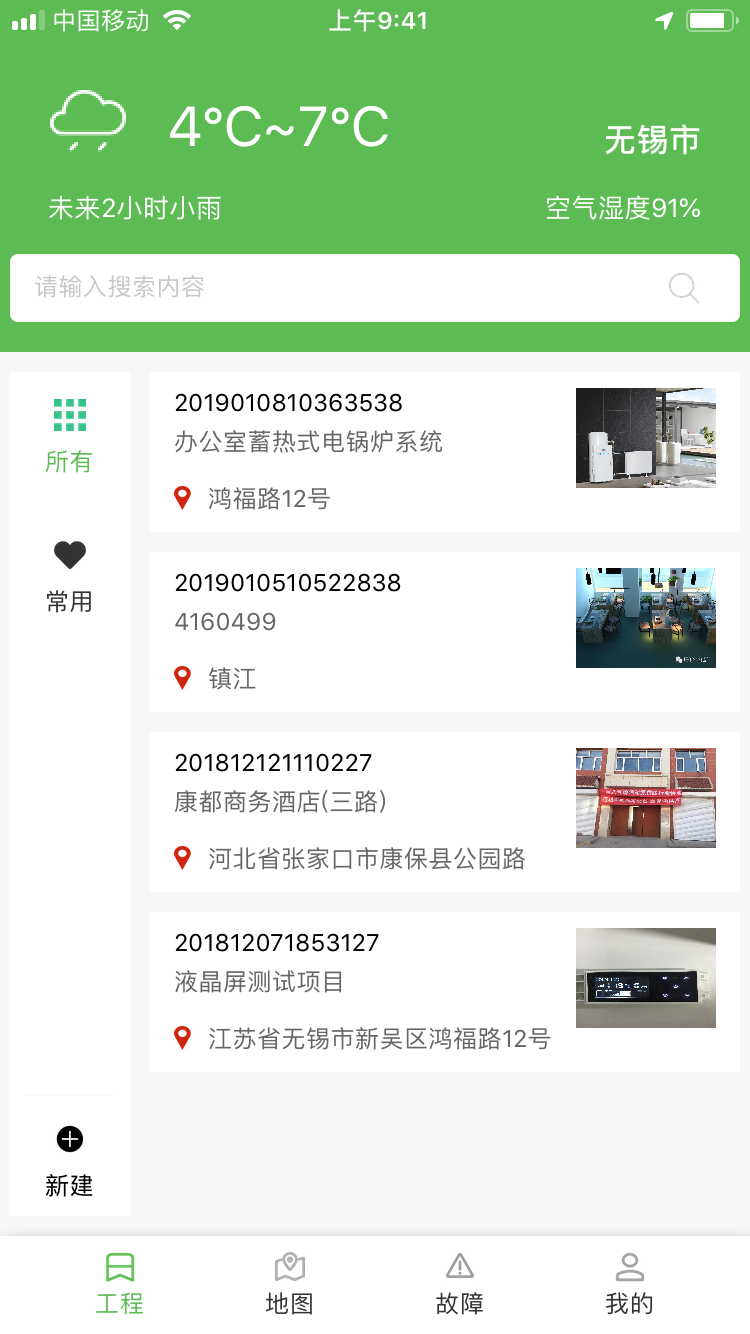The width and height of the screenshot is (750, 1334).
Task: Open project 液晶屏测试项目
Action: click(x=444, y=992)
